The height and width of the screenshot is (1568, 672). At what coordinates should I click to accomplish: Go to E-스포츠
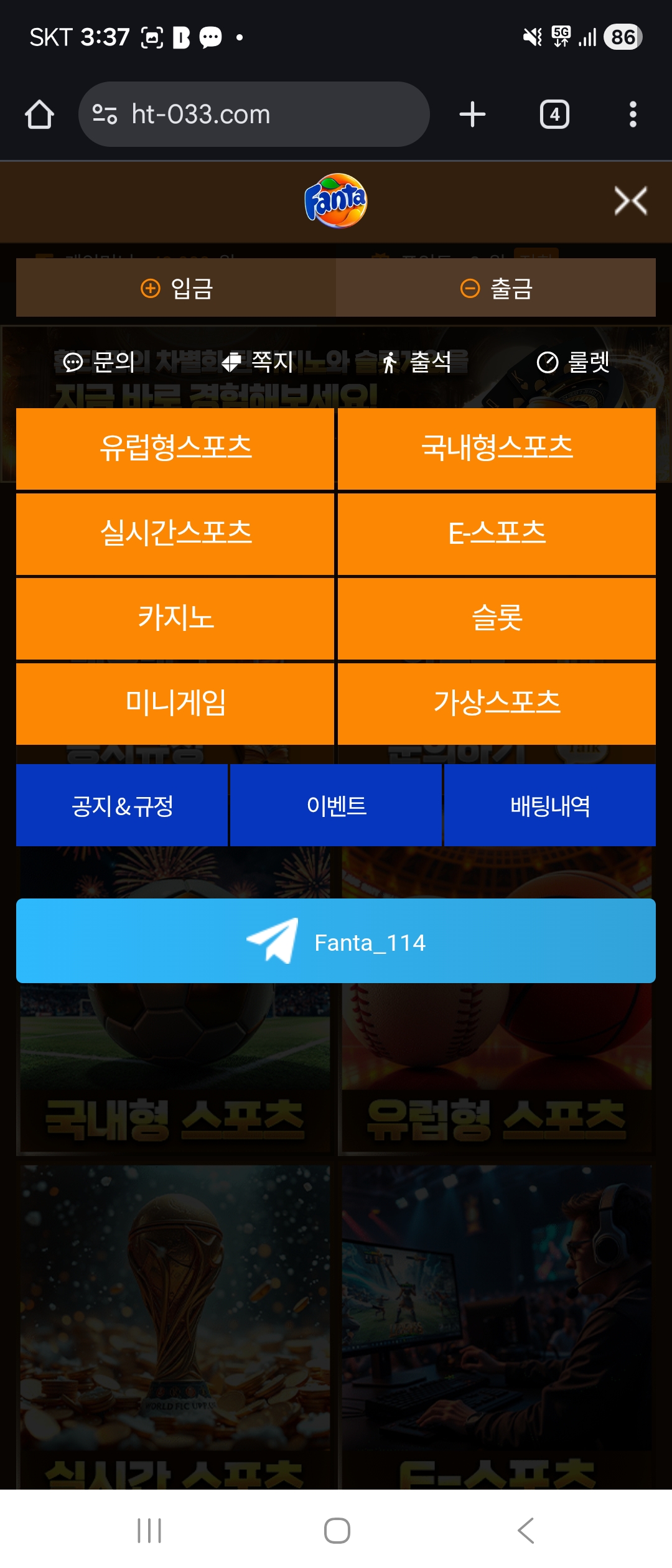coord(497,534)
